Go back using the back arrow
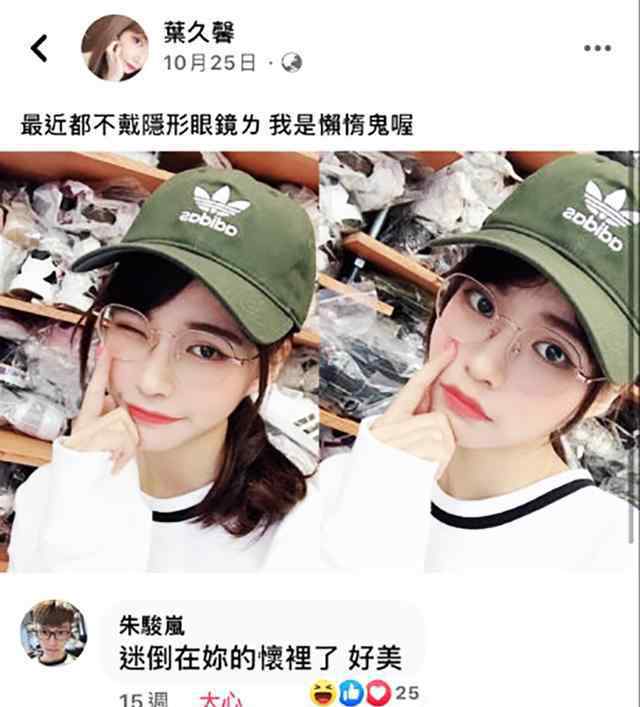This screenshot has width=640, height=707. coord(39,47)
